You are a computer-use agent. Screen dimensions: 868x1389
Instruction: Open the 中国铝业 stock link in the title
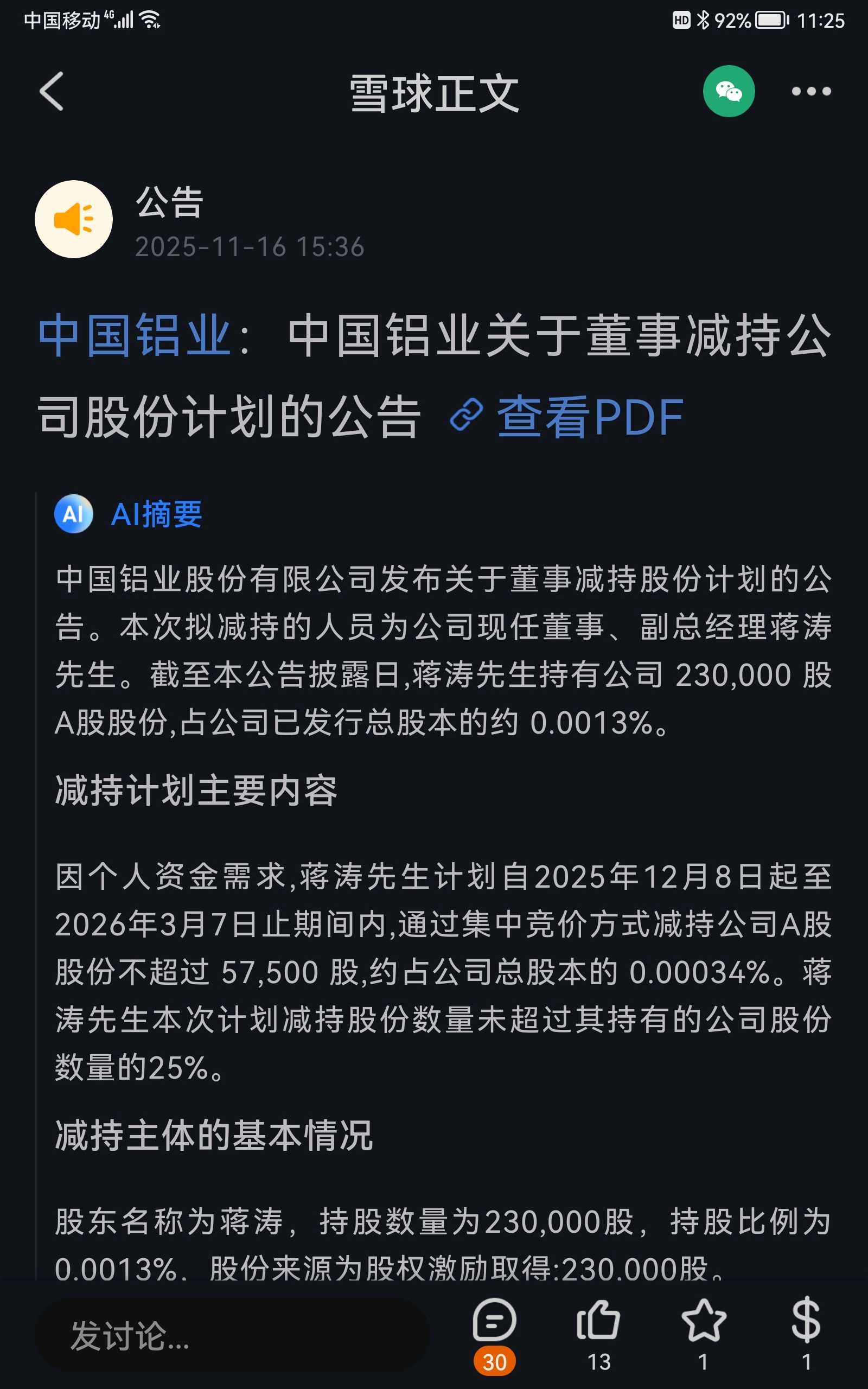point(135,335)
